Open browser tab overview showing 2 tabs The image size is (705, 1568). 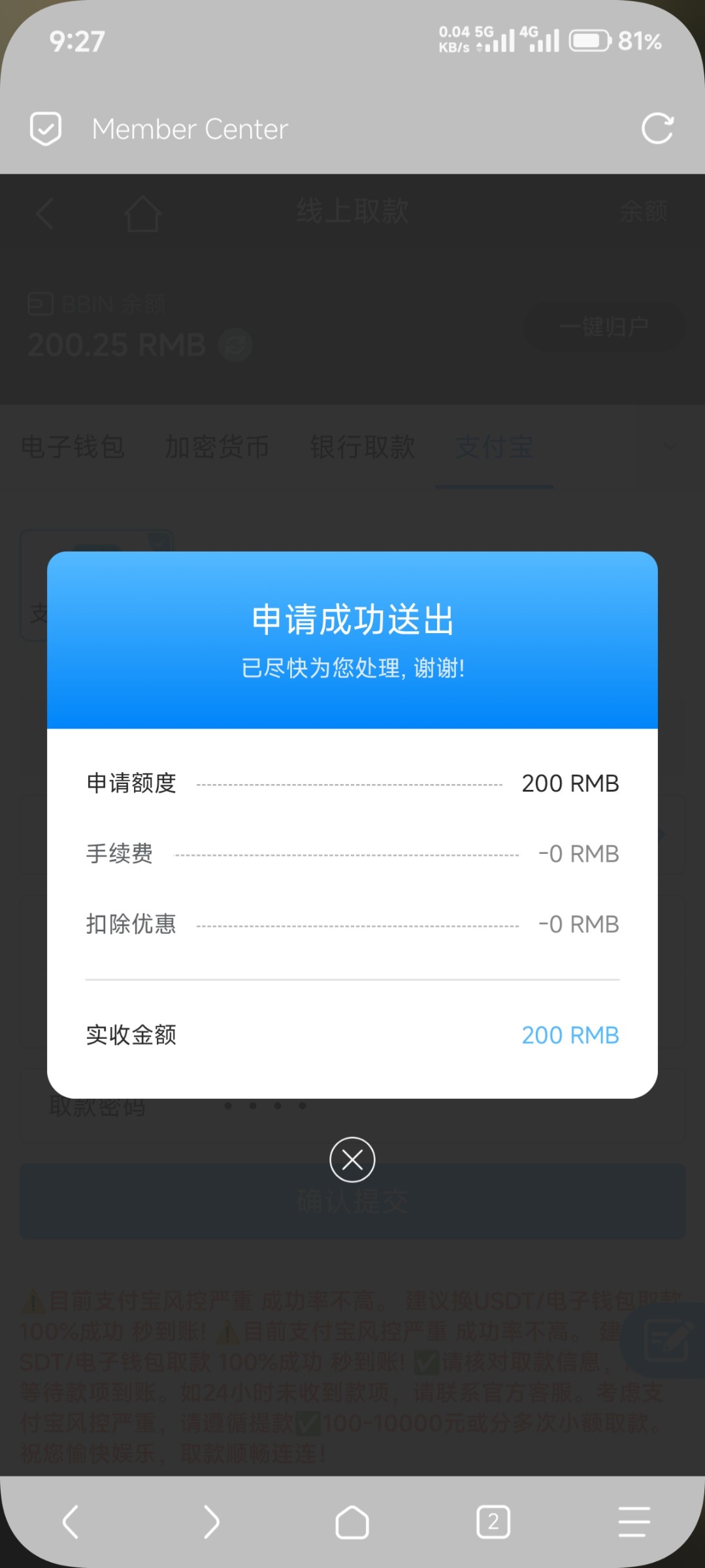click(493, 1522)
